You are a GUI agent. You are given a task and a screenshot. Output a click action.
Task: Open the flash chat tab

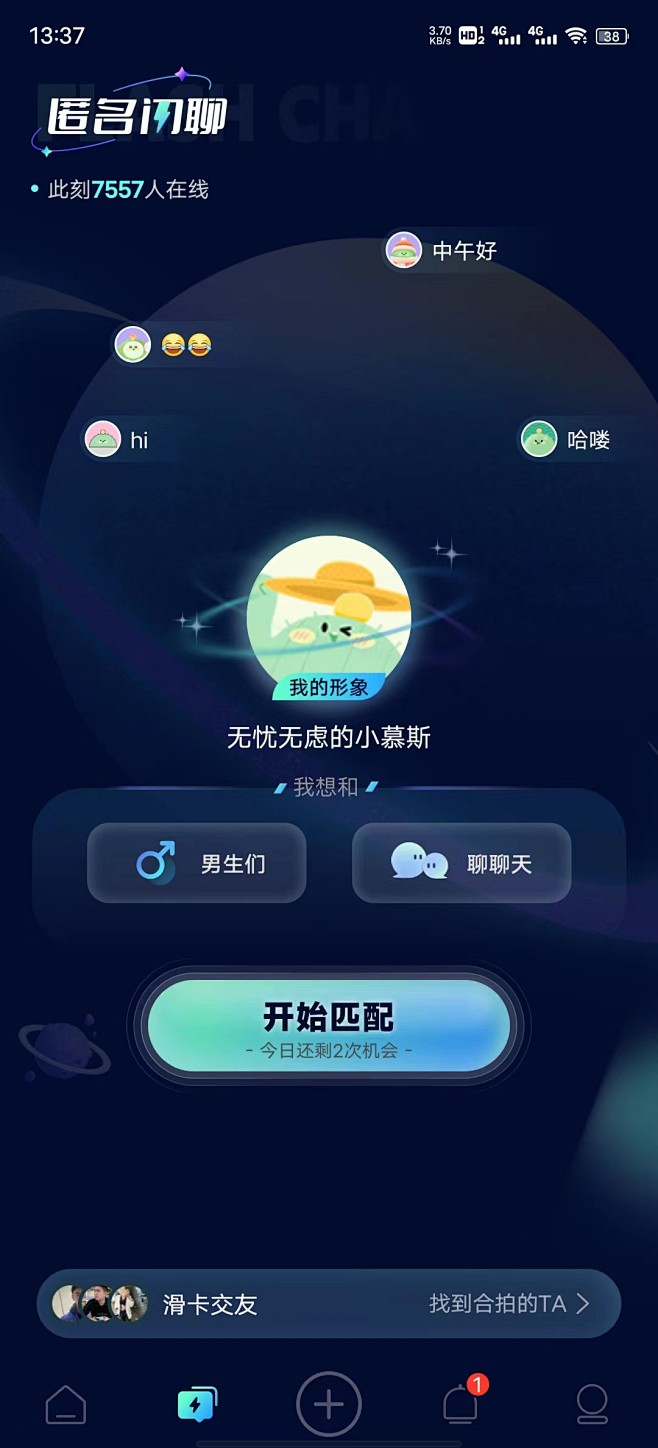coord(196,1405)
